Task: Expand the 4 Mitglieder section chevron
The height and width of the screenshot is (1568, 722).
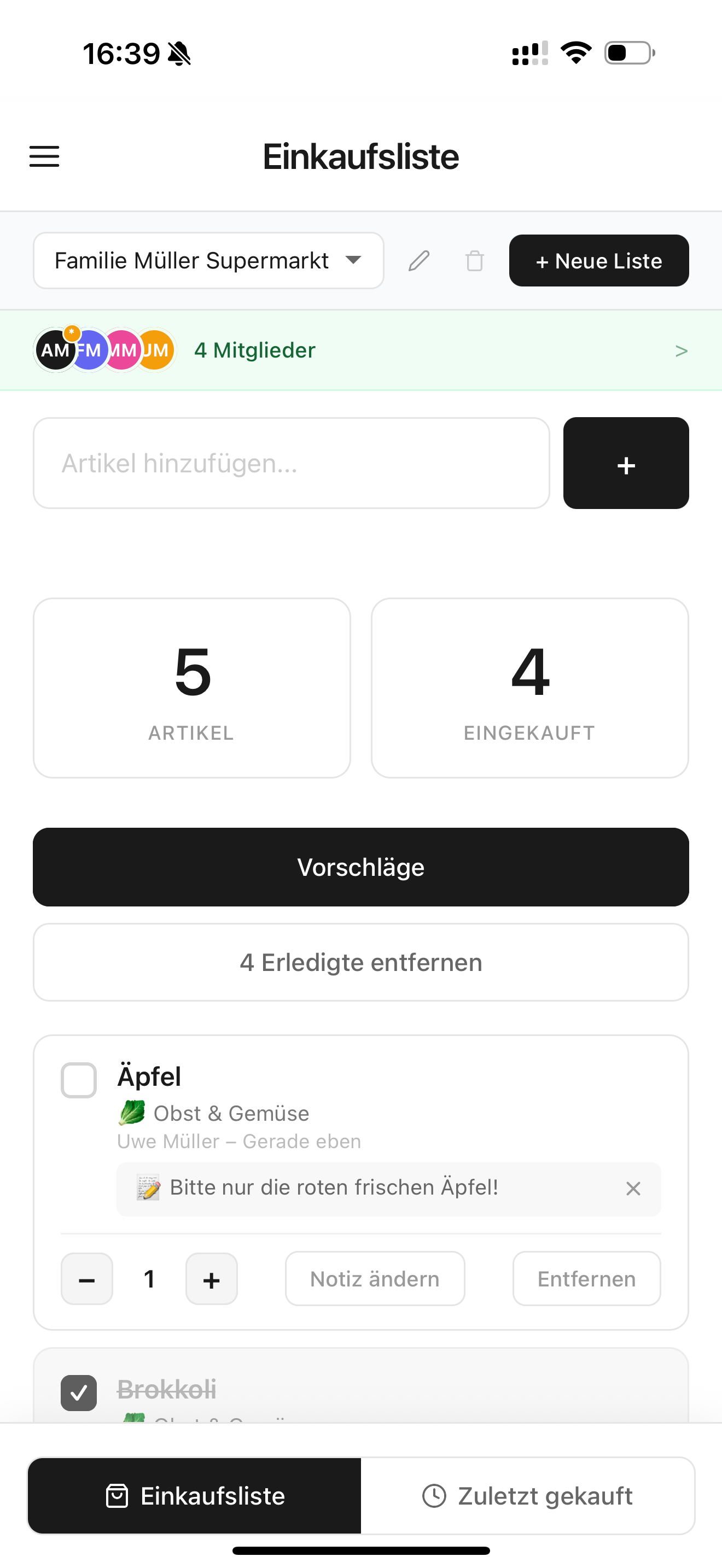Action: click(680, 350)
